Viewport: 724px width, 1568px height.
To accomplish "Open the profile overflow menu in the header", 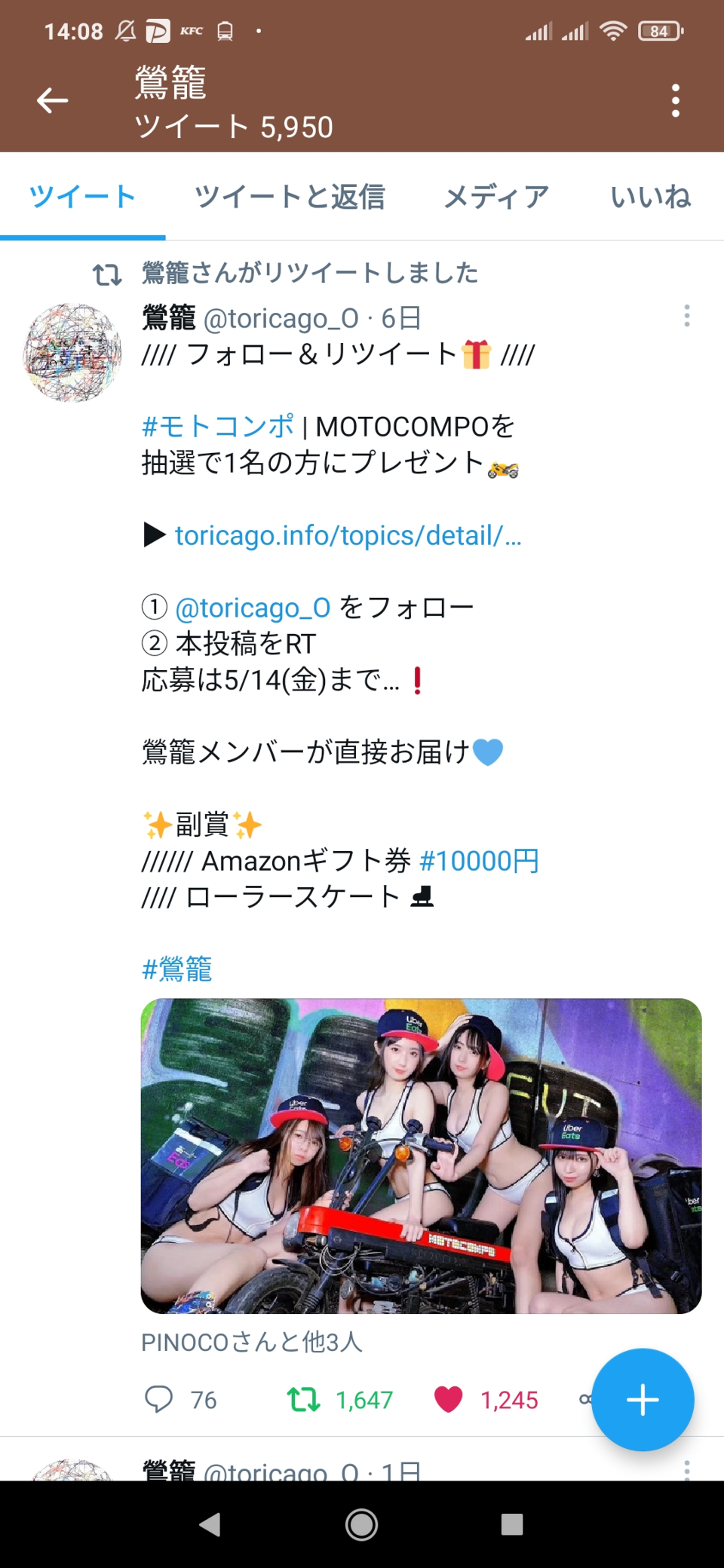I will tap(676, 100).
